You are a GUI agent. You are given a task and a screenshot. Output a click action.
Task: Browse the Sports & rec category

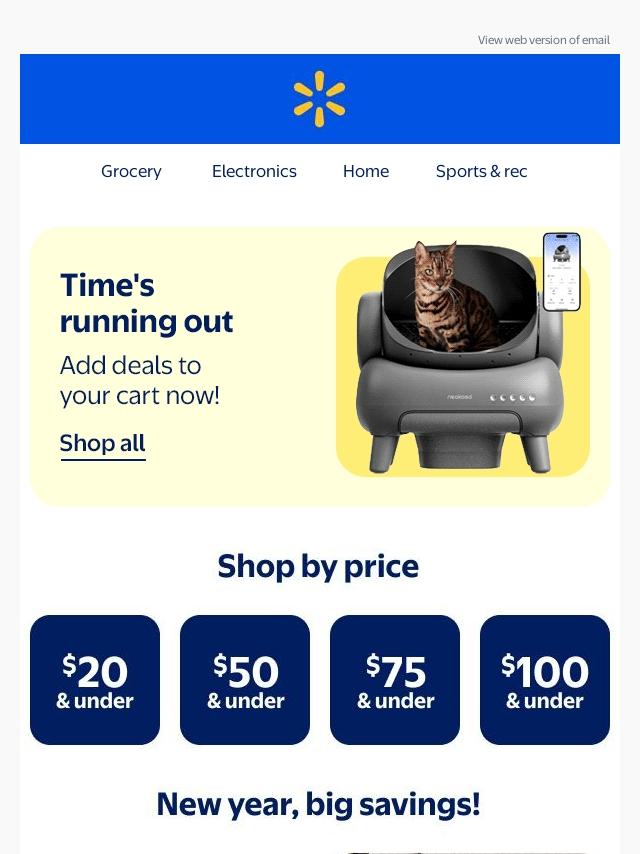click(481, 171)
